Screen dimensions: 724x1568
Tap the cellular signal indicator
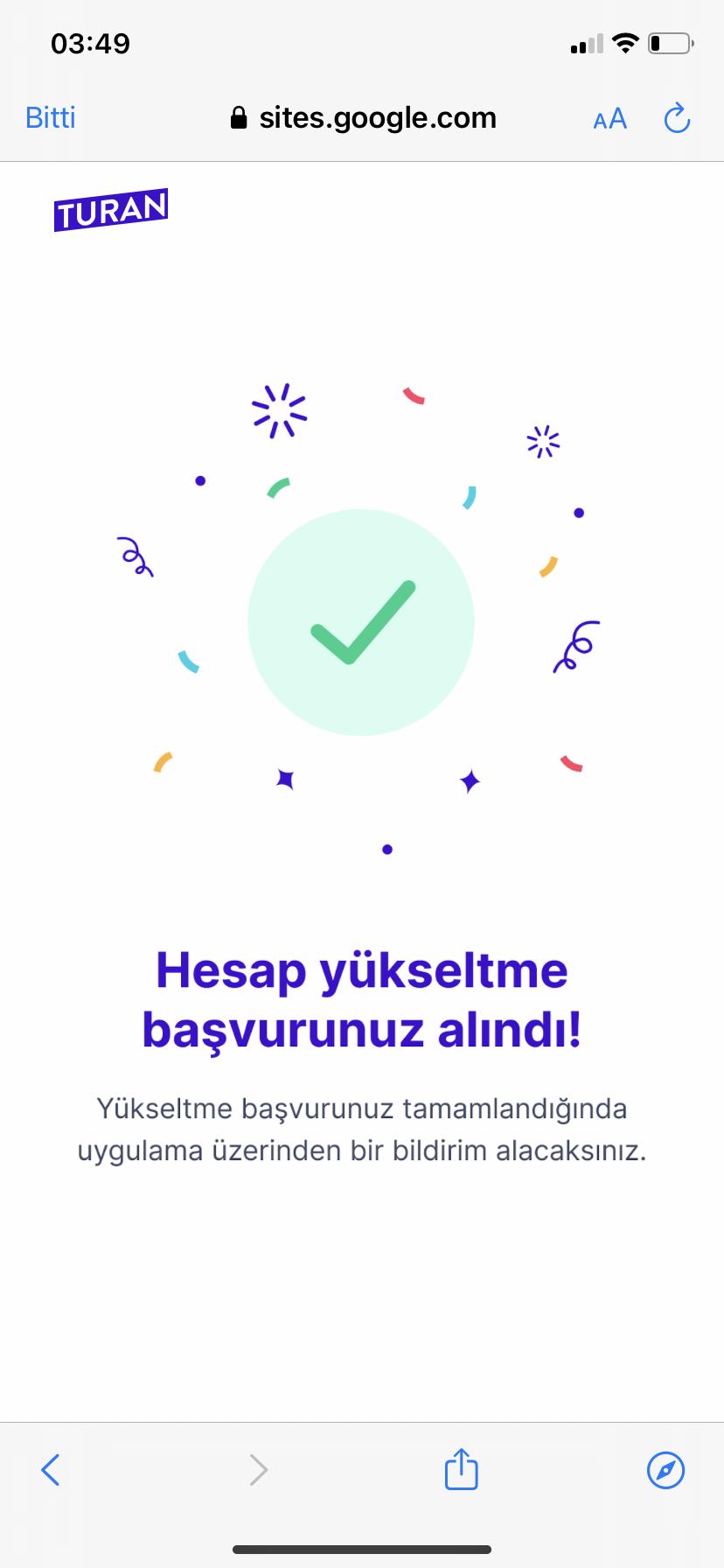click(587, 44)
